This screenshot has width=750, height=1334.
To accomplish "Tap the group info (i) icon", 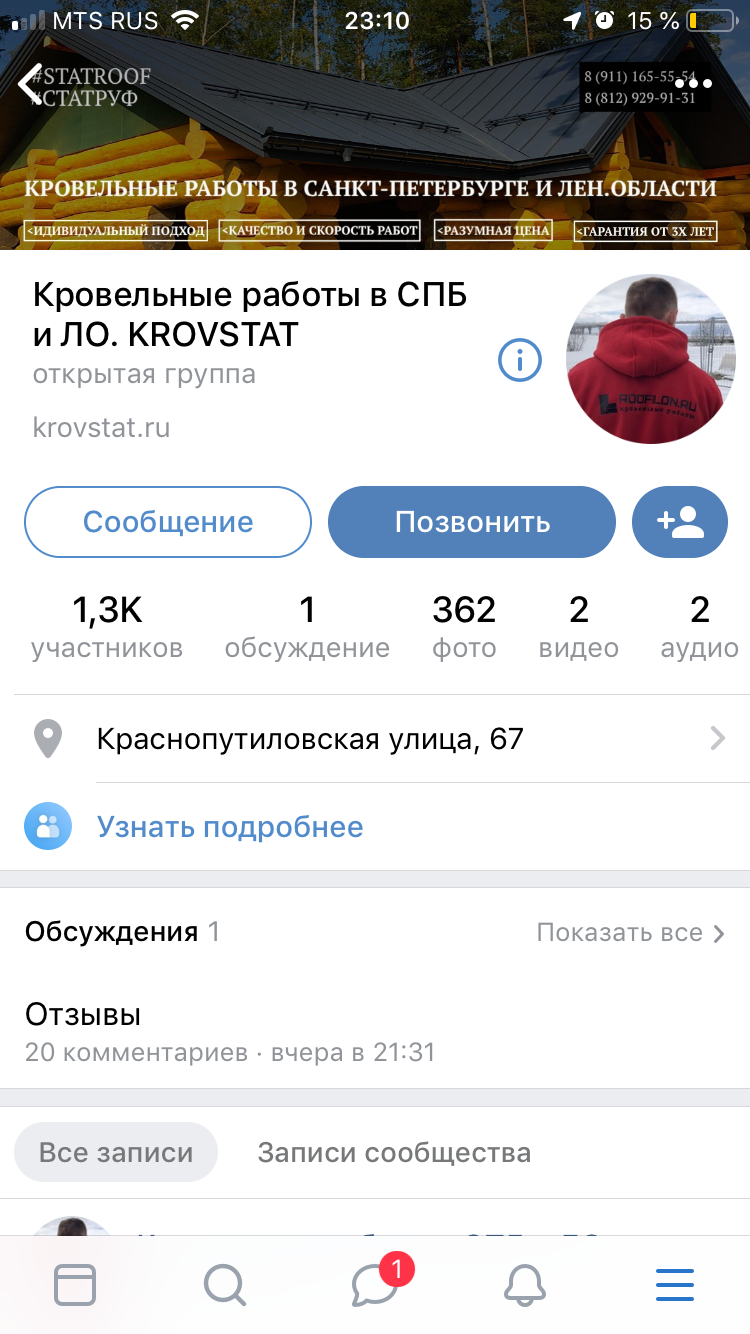I will pos(519,360).
